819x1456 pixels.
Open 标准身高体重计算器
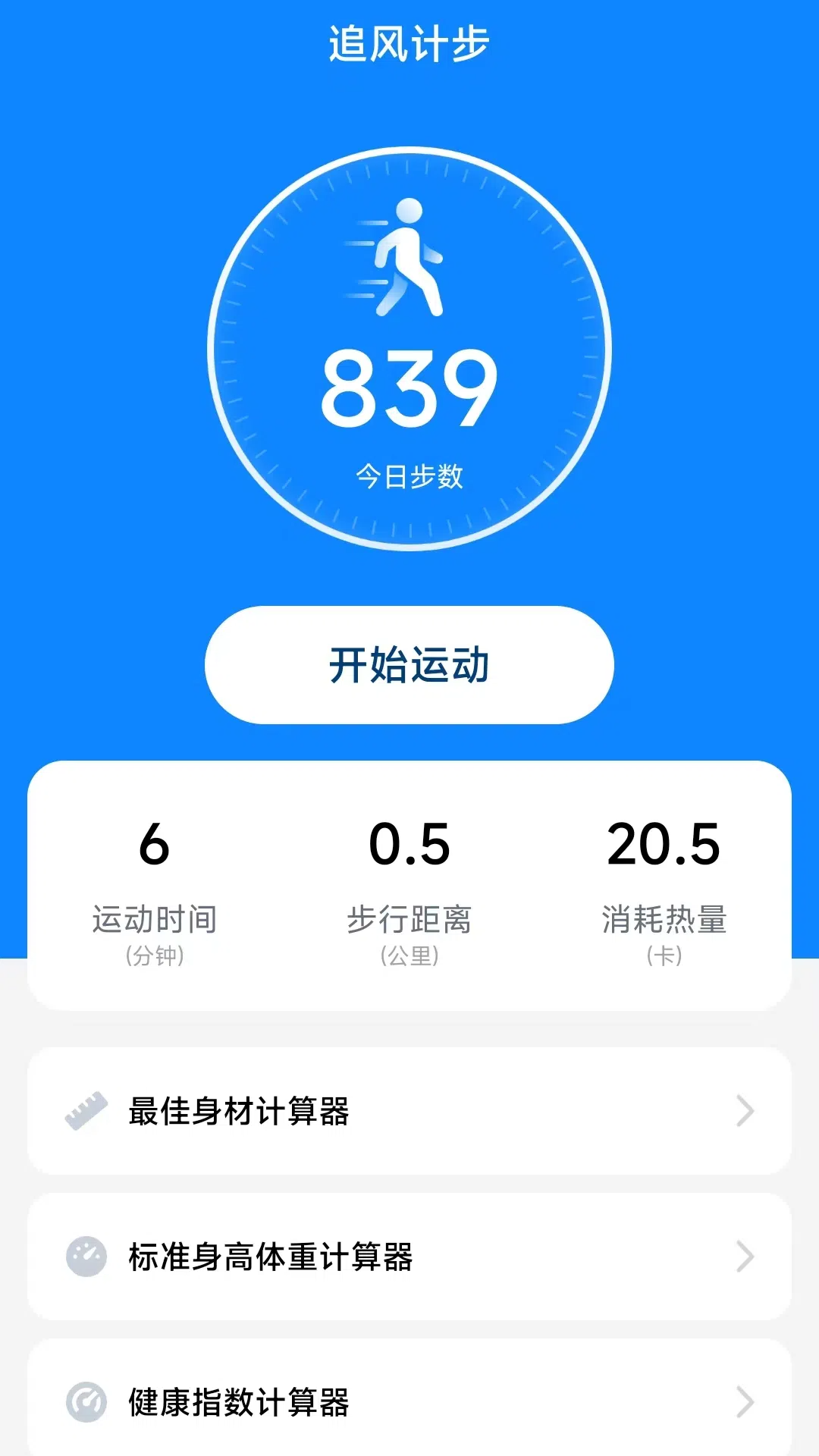coord(409,1257)
